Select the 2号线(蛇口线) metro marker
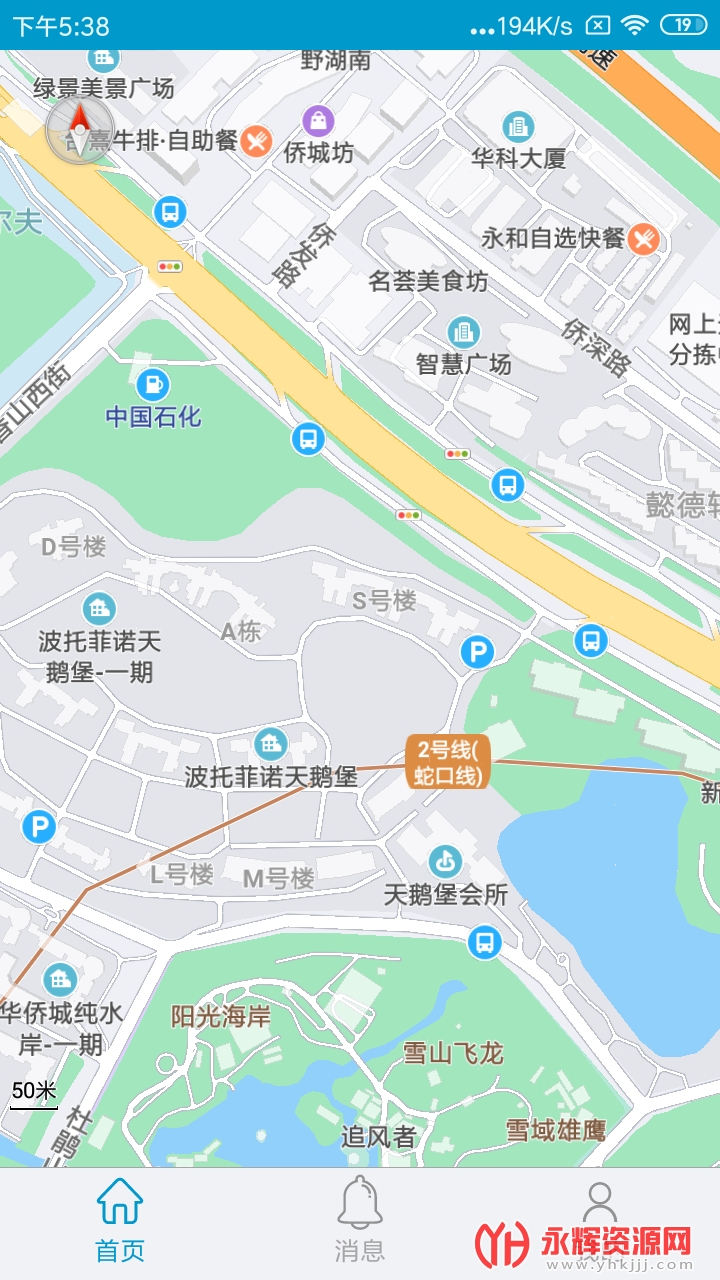Screen dimensions: 720x1280 click(448, 762)
